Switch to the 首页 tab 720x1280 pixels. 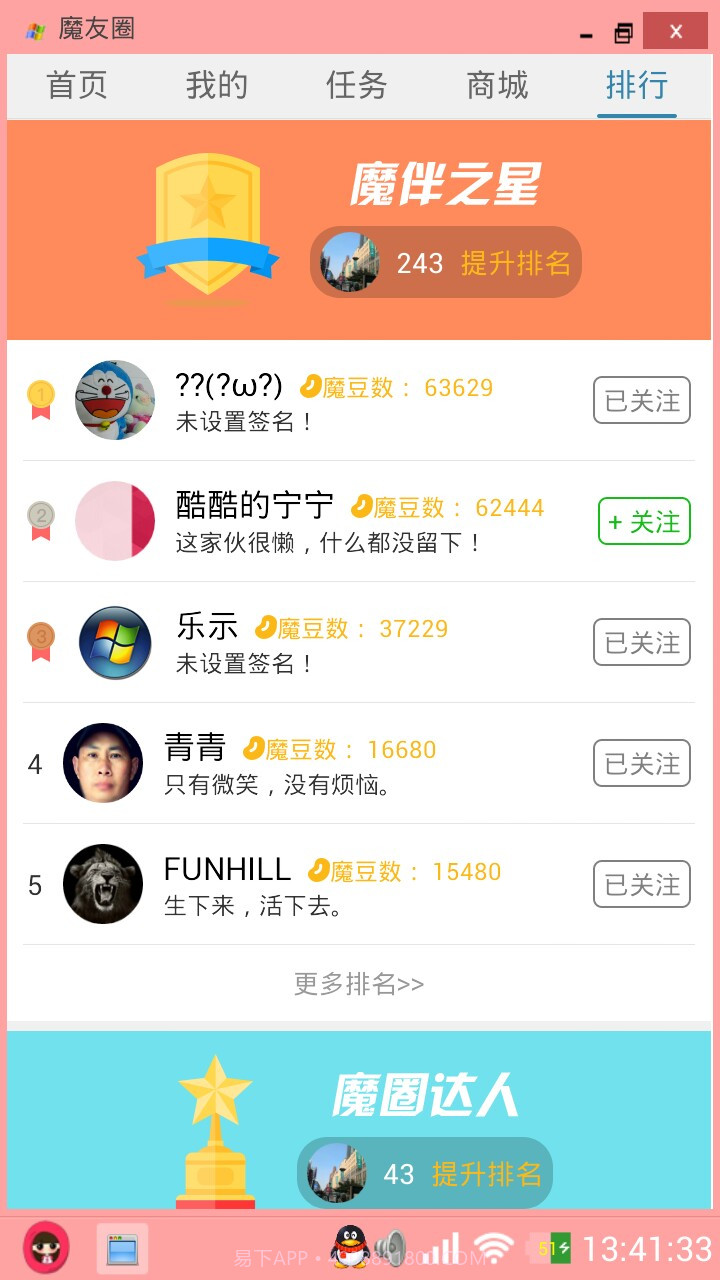point(77,86)
